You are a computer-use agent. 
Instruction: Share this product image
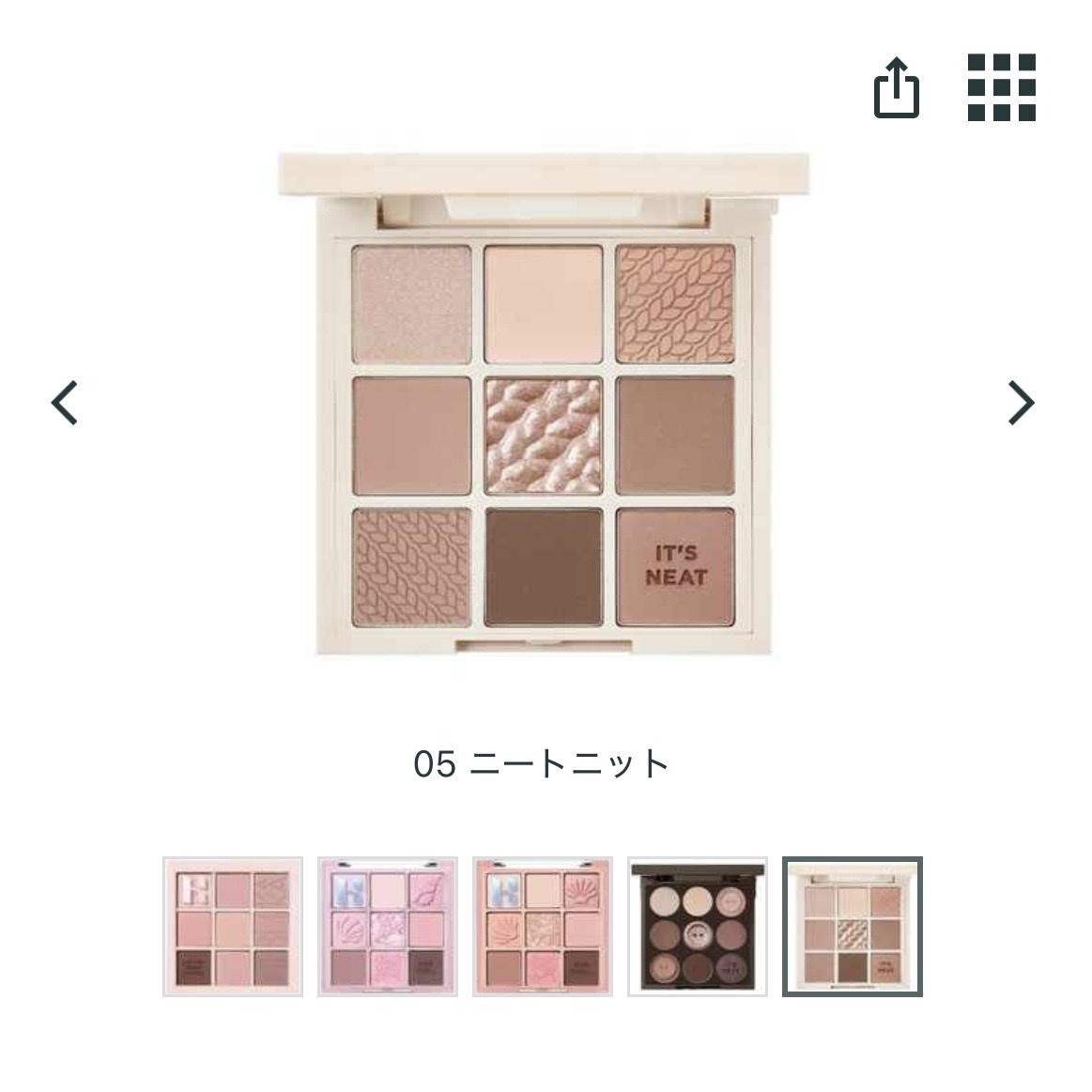[896, 88]
